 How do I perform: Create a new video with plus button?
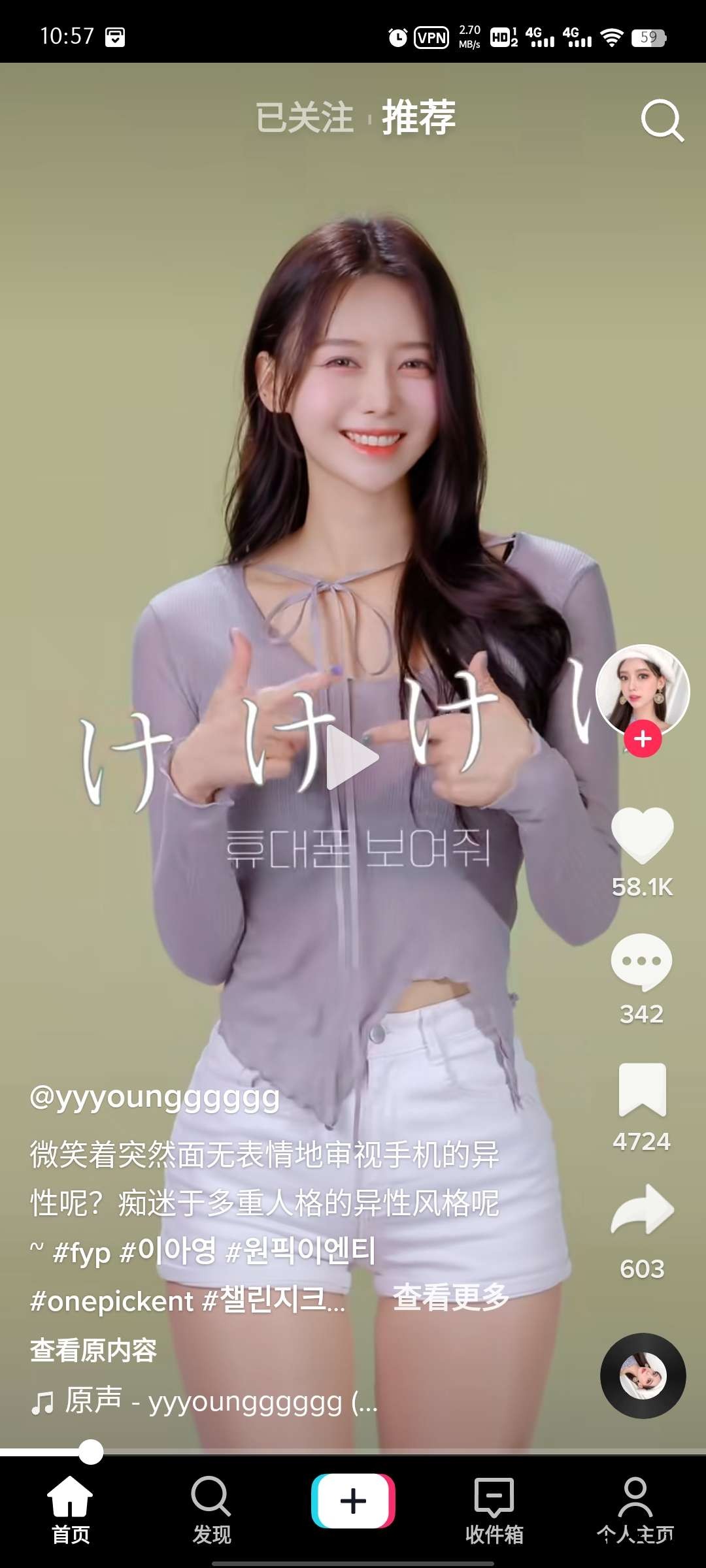coord(353,1501)
